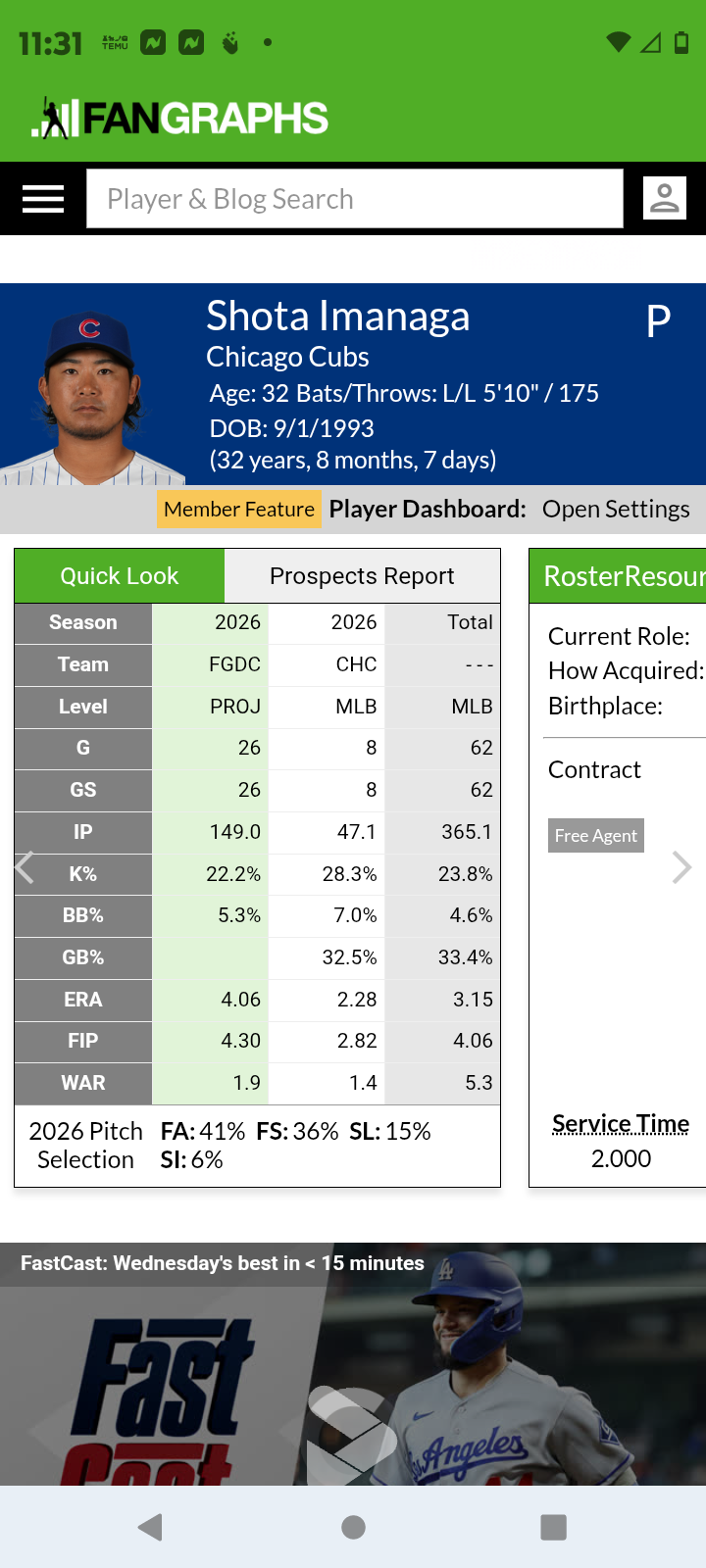
Task: Play the FastCast video
Action: tap(353, 1426)
